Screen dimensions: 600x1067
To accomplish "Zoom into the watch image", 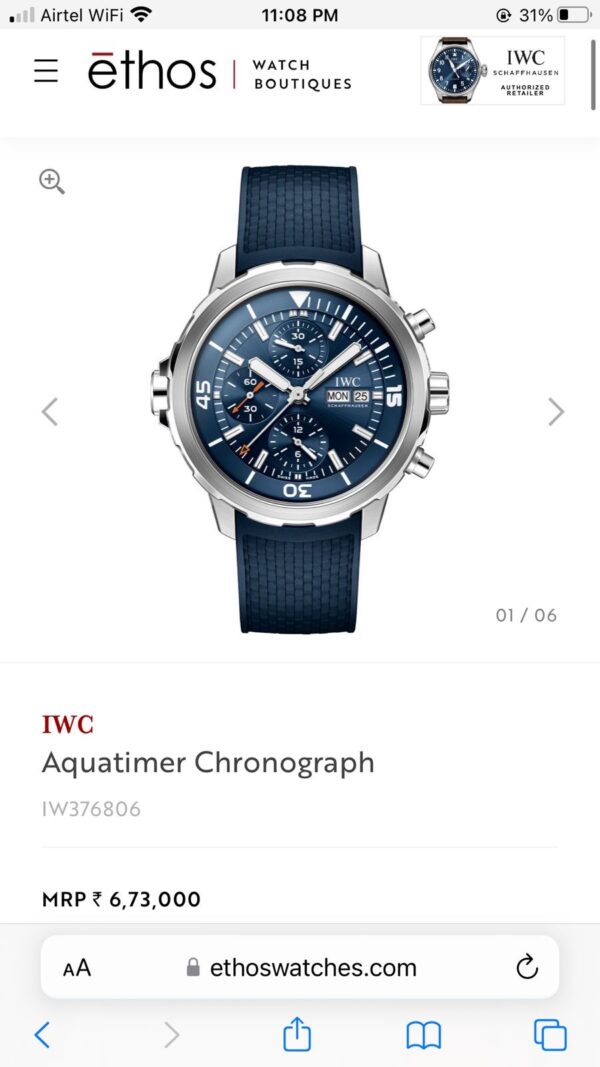I will coord(52,181).
